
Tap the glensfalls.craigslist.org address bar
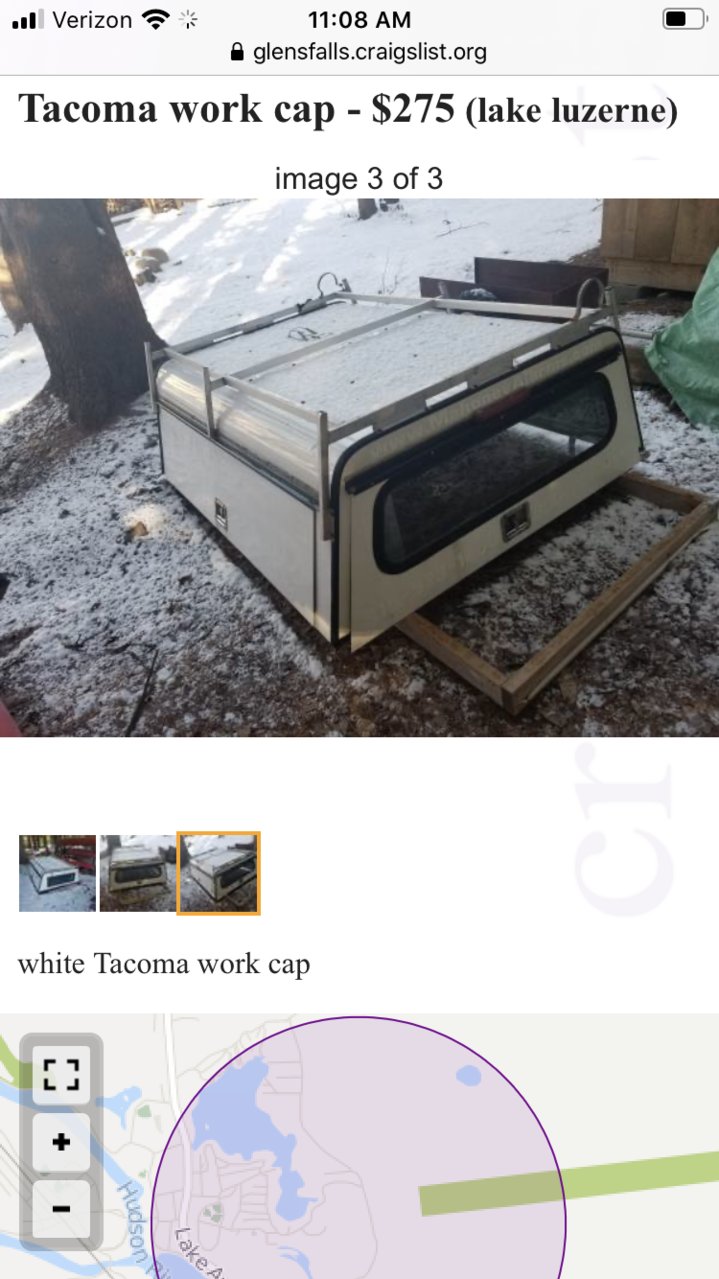[359, 52]
